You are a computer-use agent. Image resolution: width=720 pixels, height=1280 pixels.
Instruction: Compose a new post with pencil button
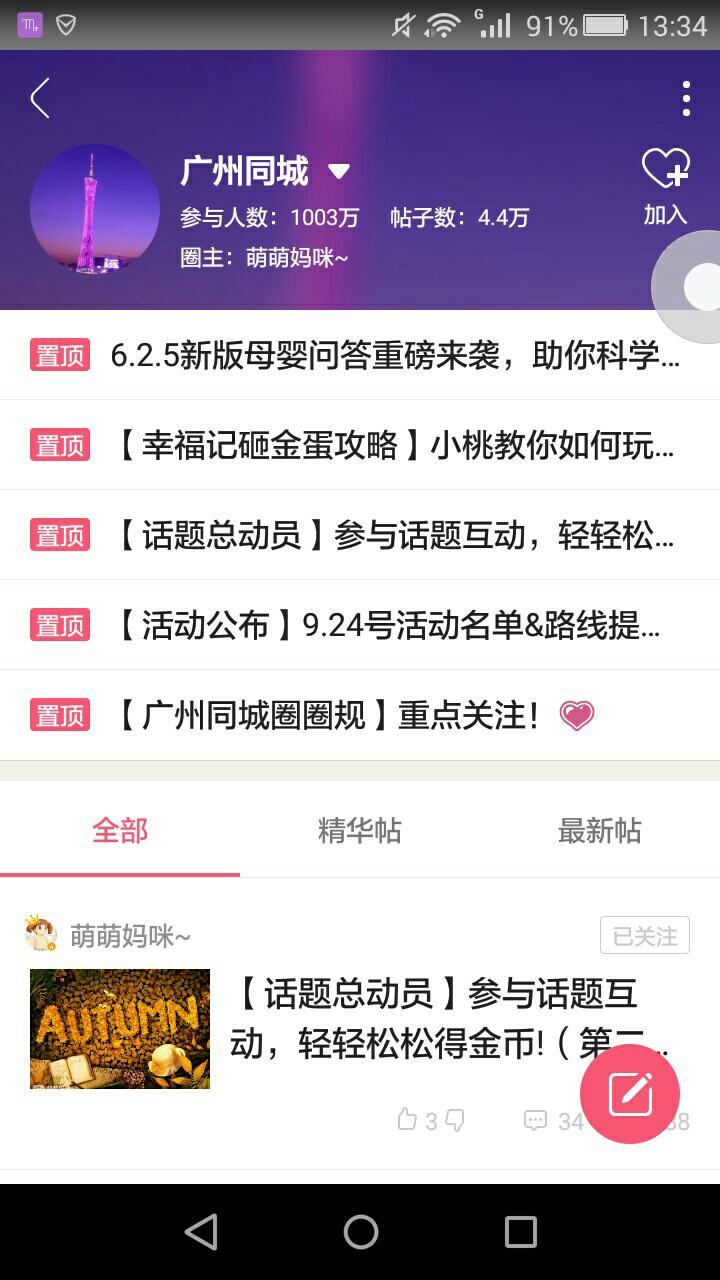[630, 1094]
